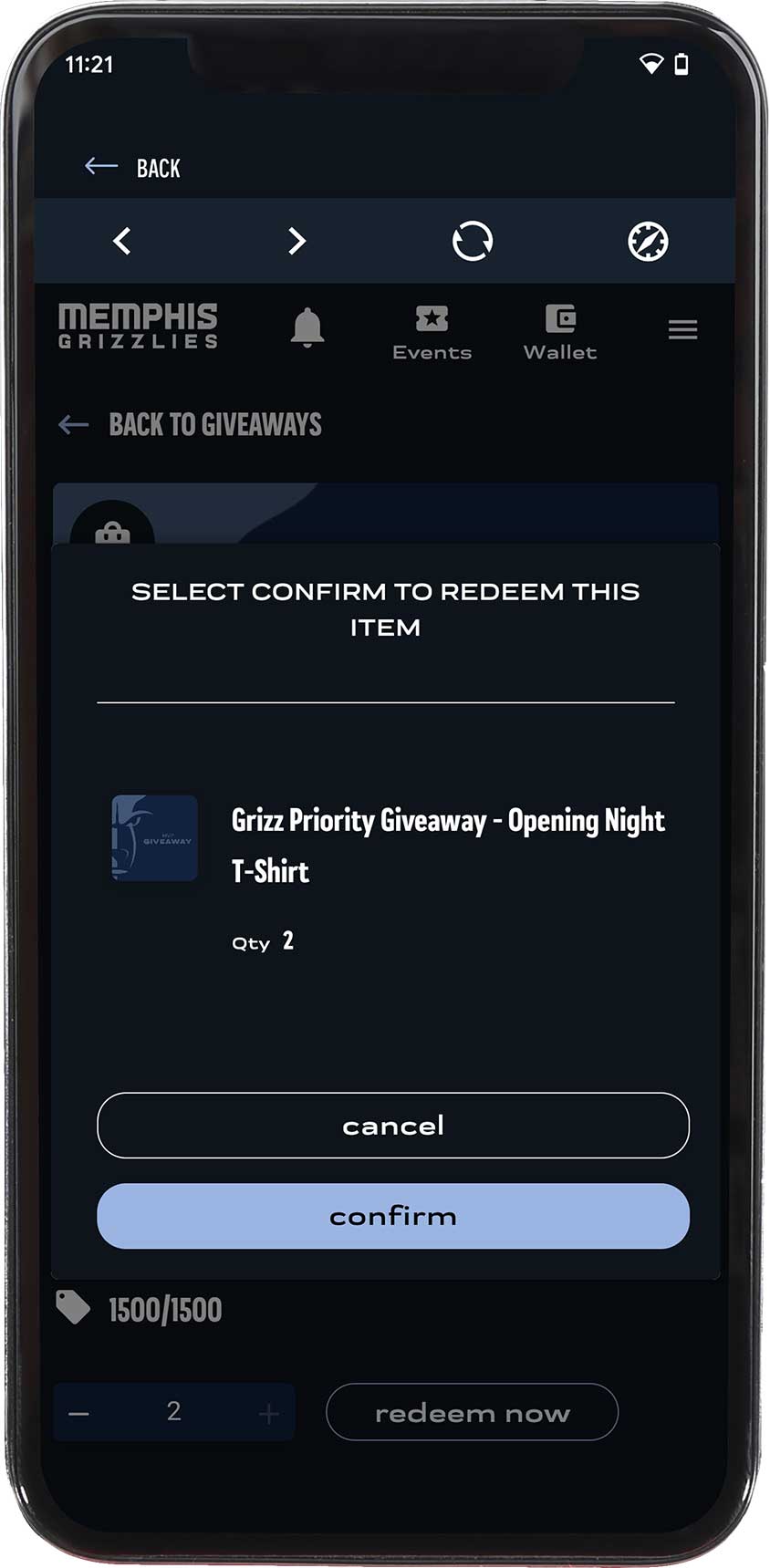Cancel the redemption dialog

click(392, 1126)
